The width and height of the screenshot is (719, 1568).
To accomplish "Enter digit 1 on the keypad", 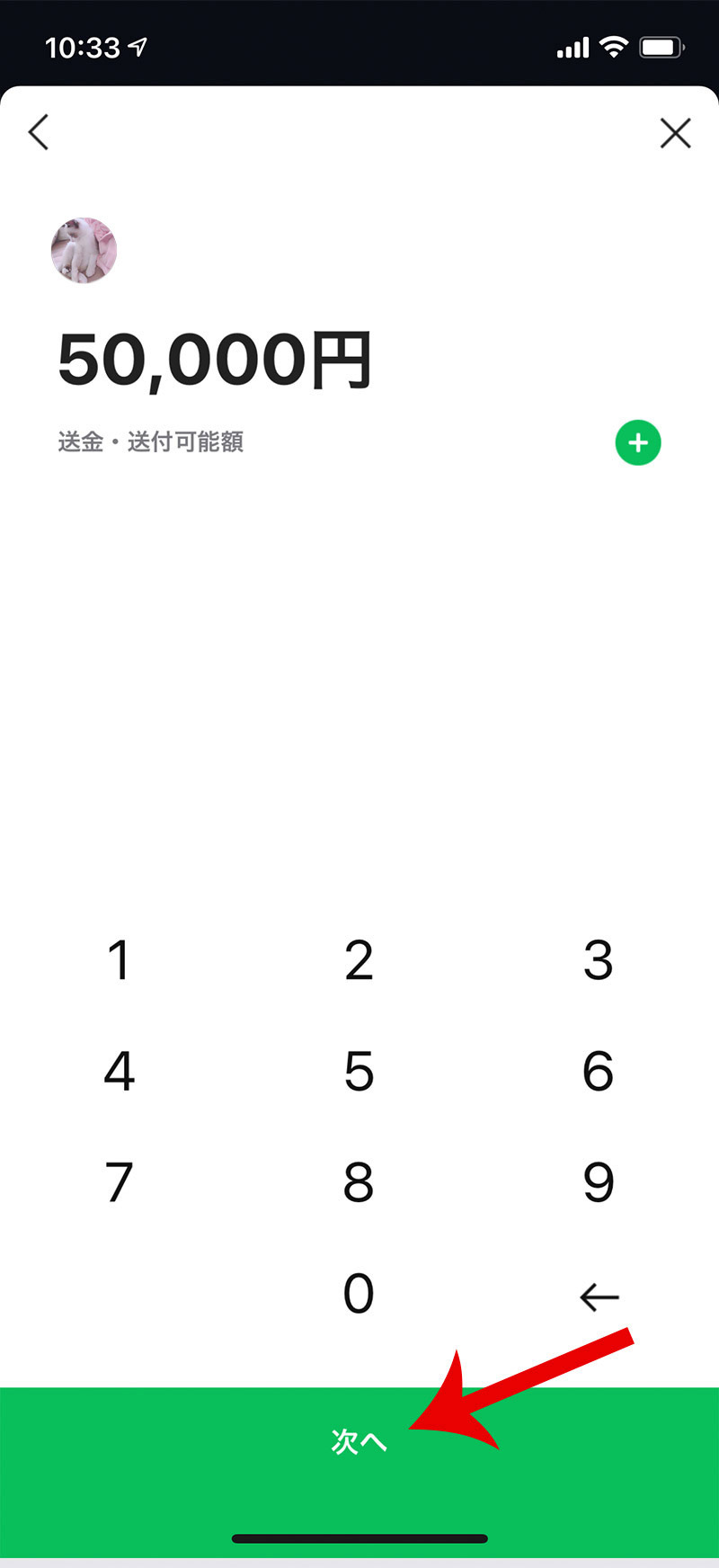I will click(x=120, y=960).
